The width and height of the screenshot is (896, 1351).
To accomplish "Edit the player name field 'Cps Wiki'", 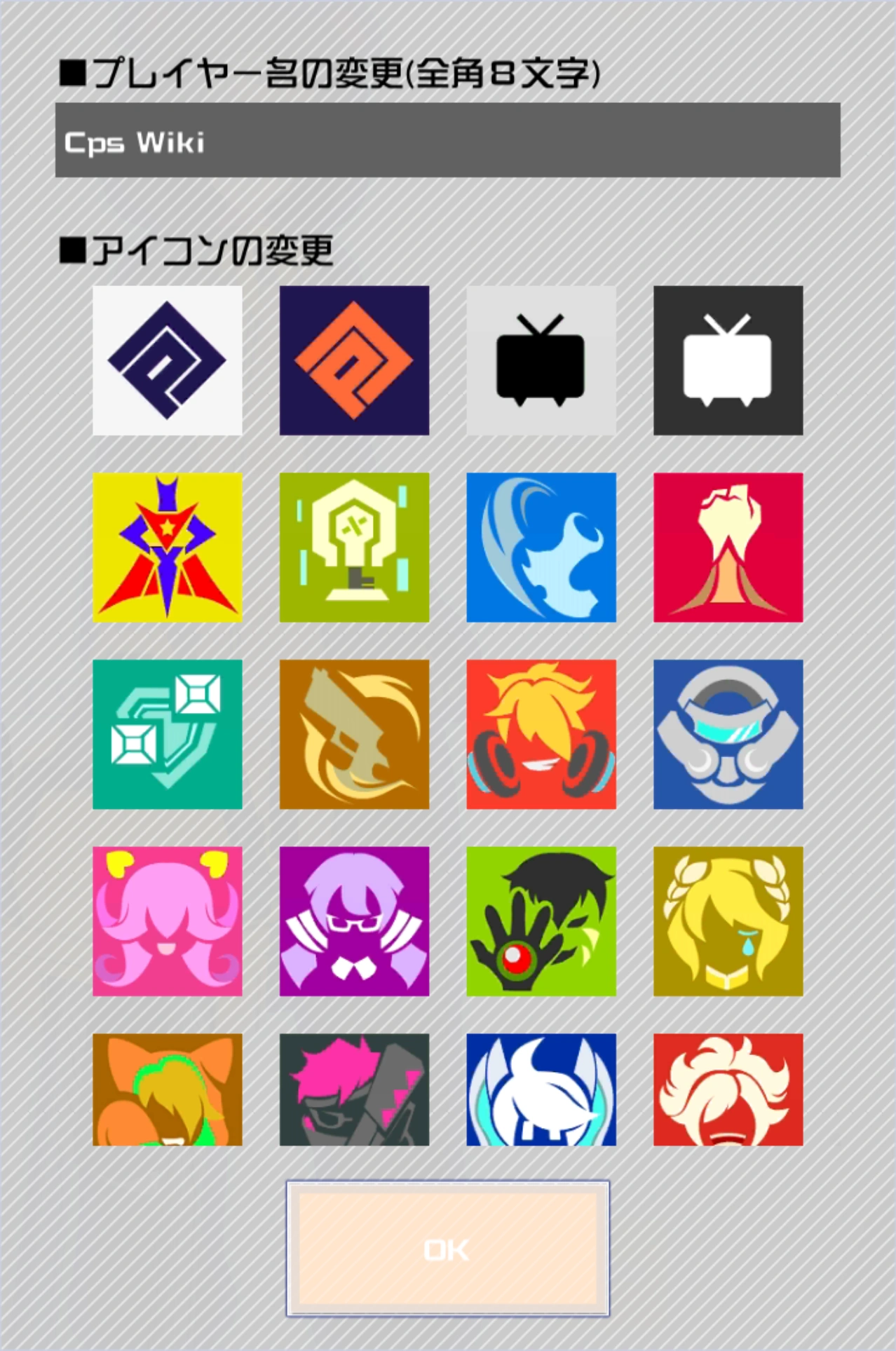I will coord(447,140).
